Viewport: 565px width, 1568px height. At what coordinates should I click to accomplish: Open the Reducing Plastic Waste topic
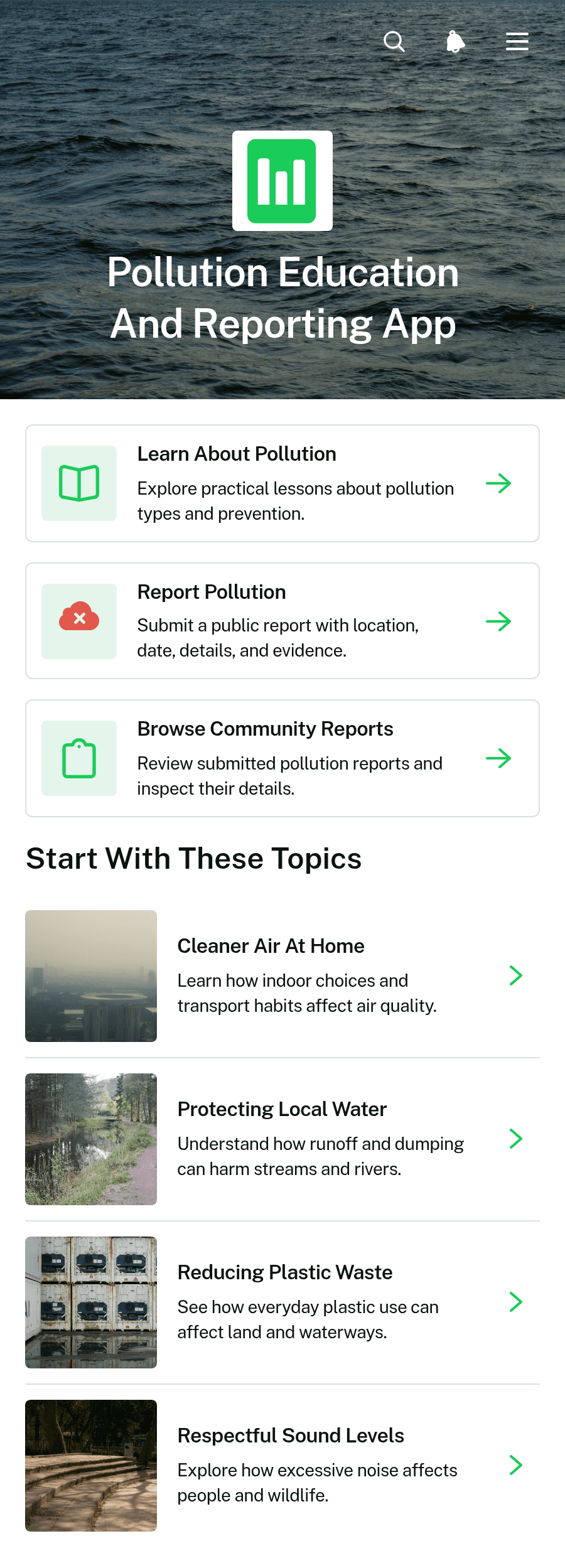[282, 1302]
